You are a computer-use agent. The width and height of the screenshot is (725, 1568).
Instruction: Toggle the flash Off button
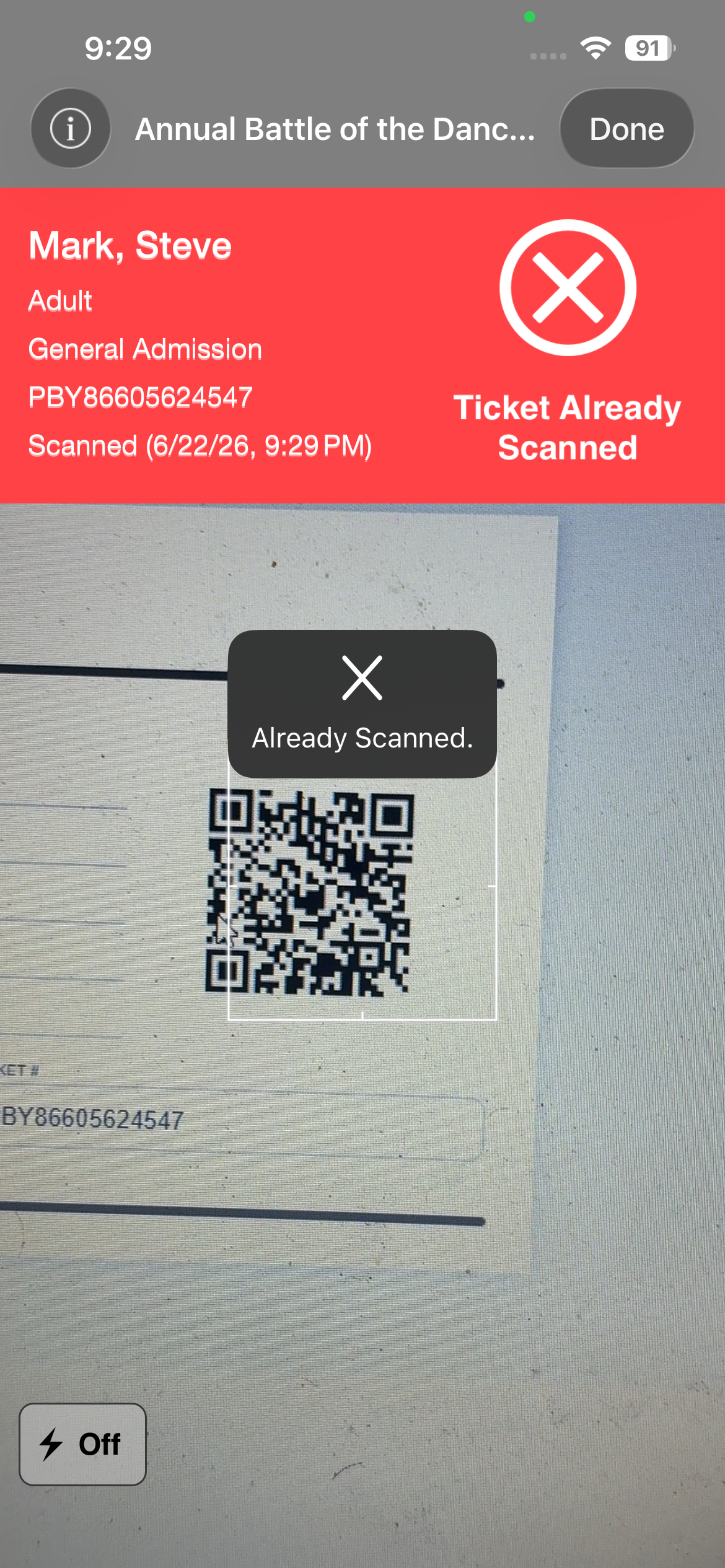(x=82, y=1444)
